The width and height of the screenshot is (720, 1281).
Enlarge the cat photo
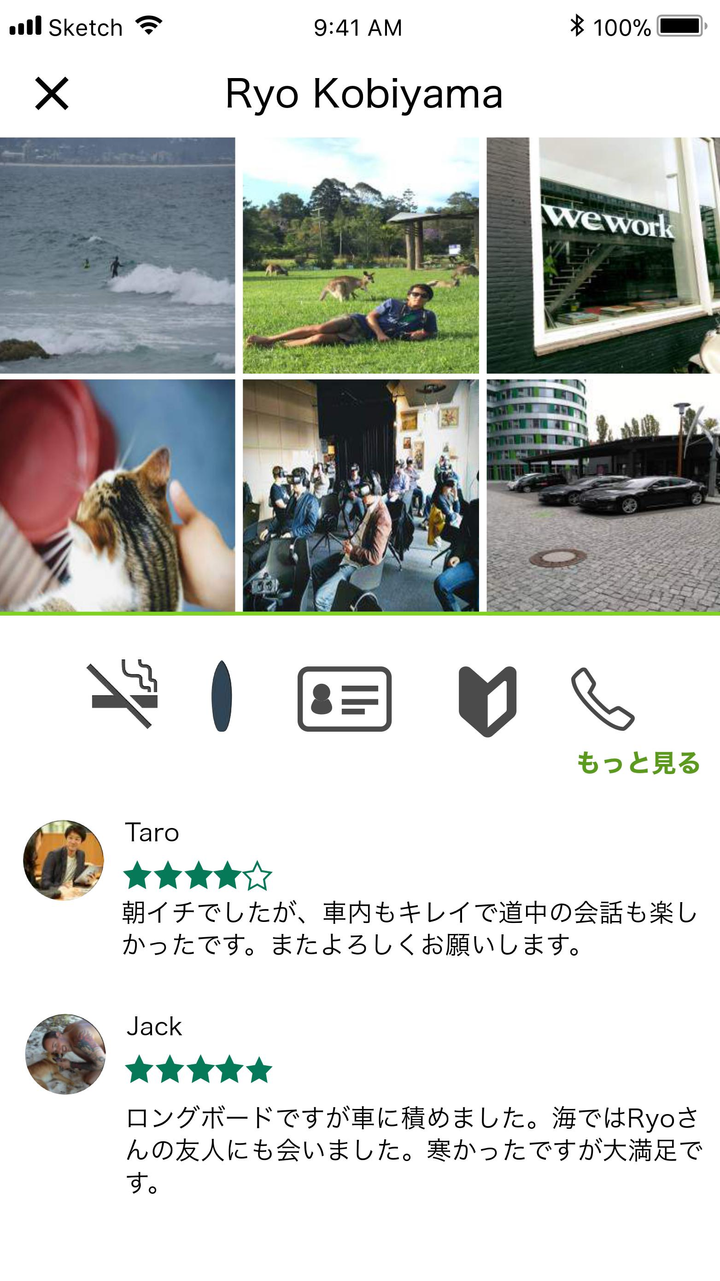pos(117,495)
